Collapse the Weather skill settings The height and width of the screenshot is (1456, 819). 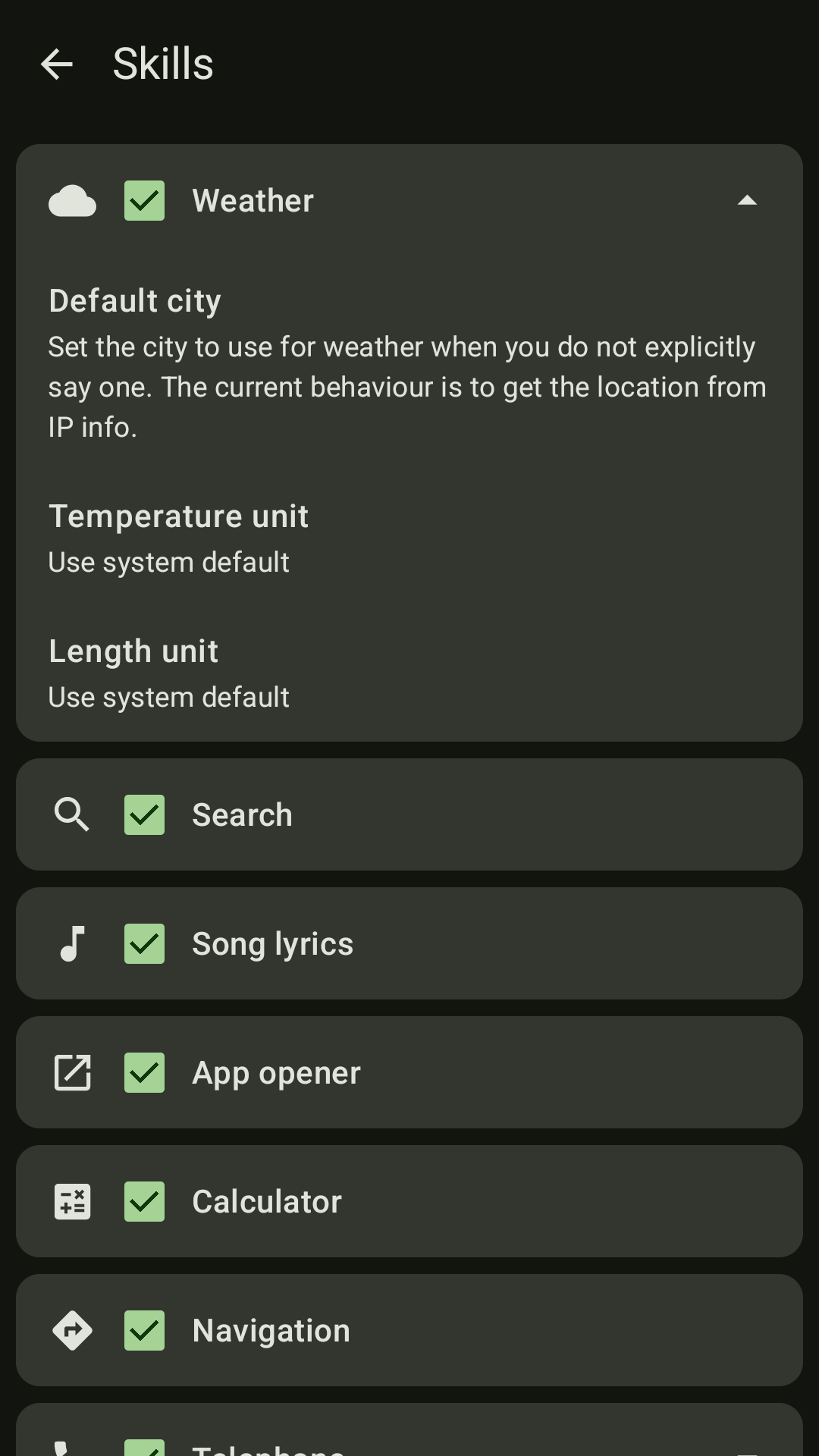click(747, 201)
